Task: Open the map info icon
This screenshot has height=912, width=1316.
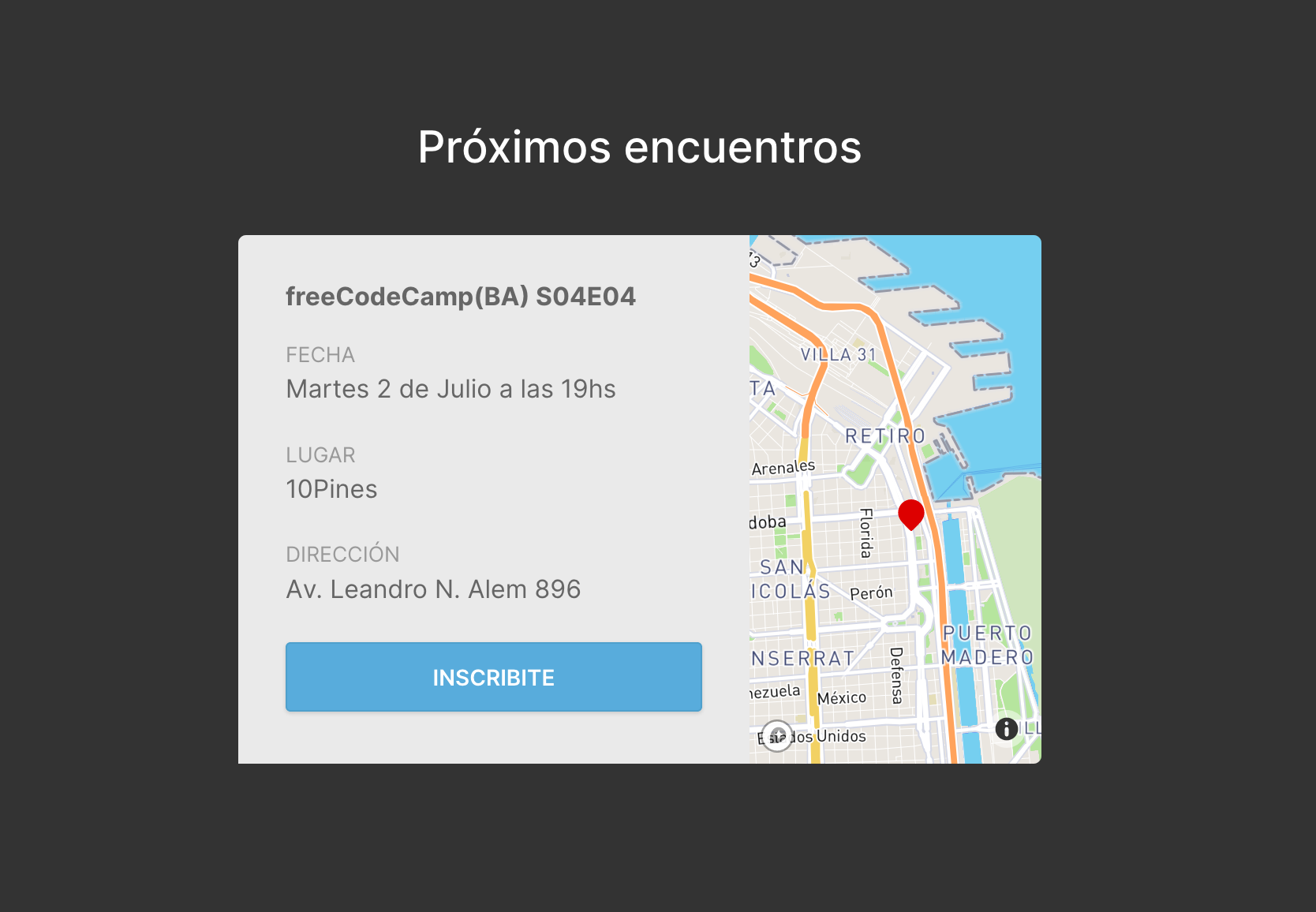Action: (x=1006, y=728)
